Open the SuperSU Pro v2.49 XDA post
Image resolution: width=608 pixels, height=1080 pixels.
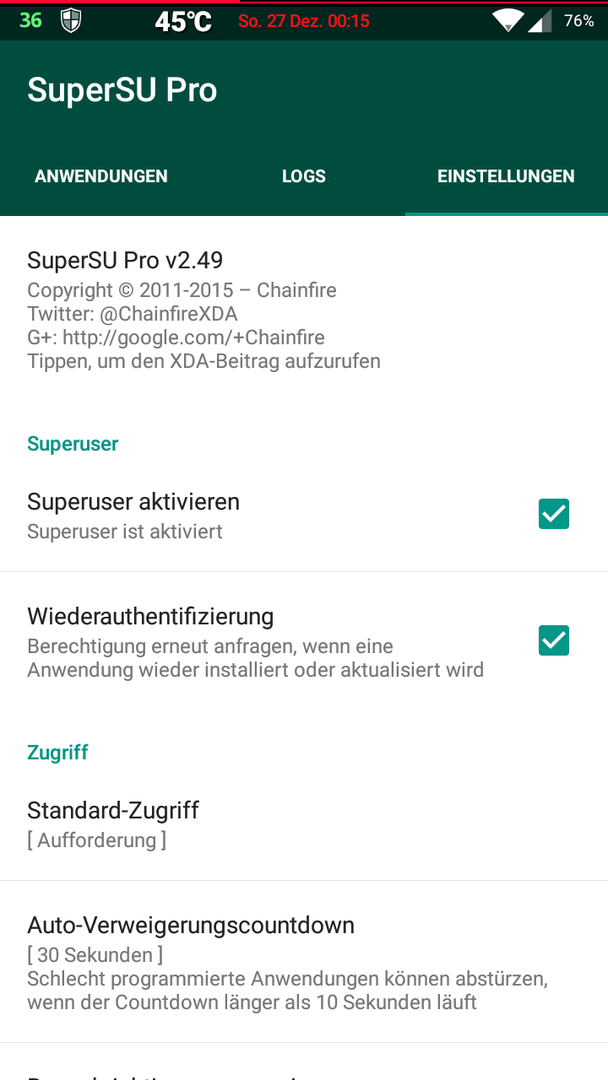click(x=304, y=310)
